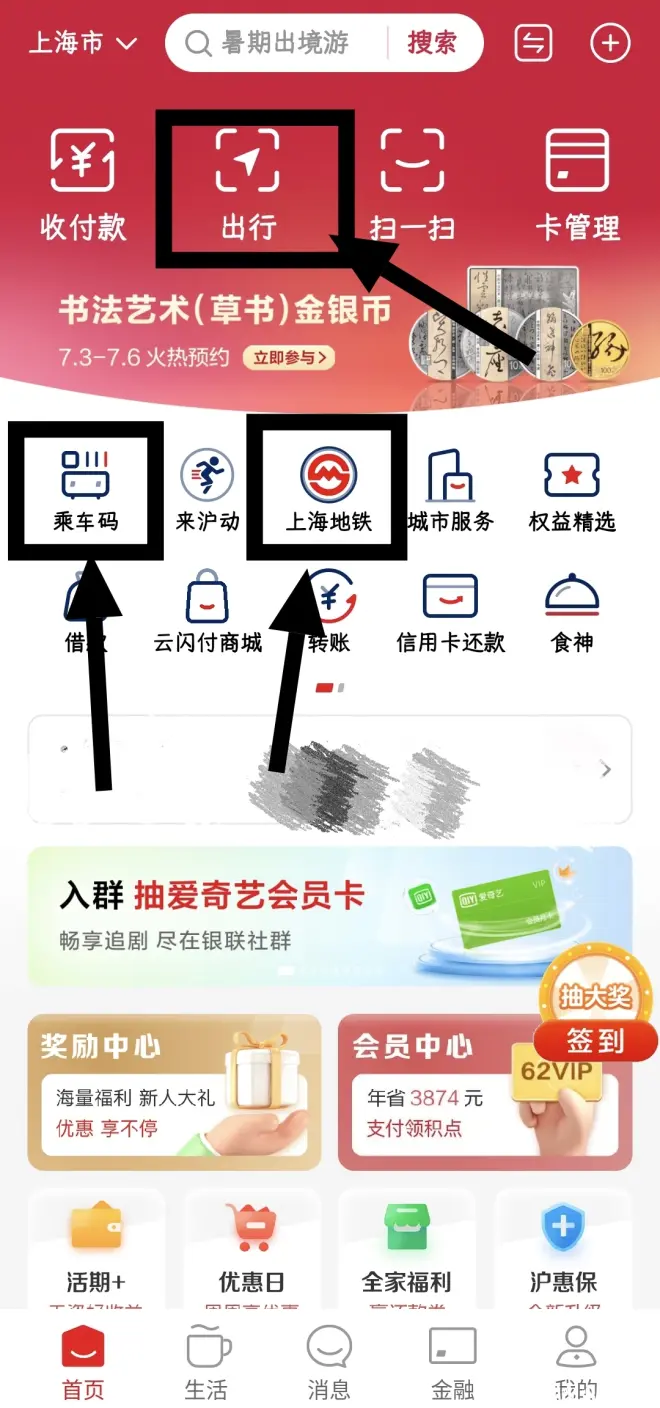
Task: Launch 扫一扫 scanner
Action: 413,186
